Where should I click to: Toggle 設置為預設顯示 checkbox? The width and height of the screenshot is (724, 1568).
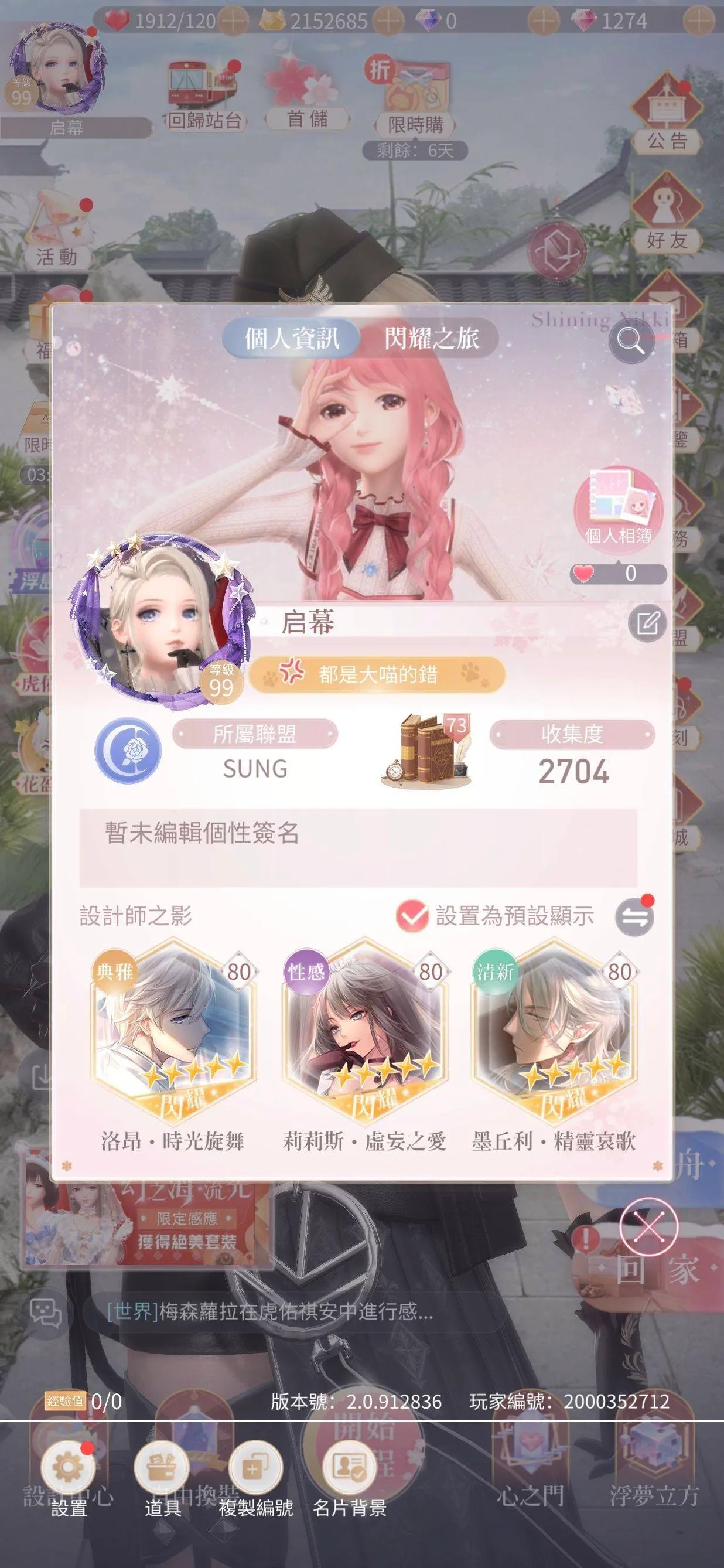click(x=412, y=915)
